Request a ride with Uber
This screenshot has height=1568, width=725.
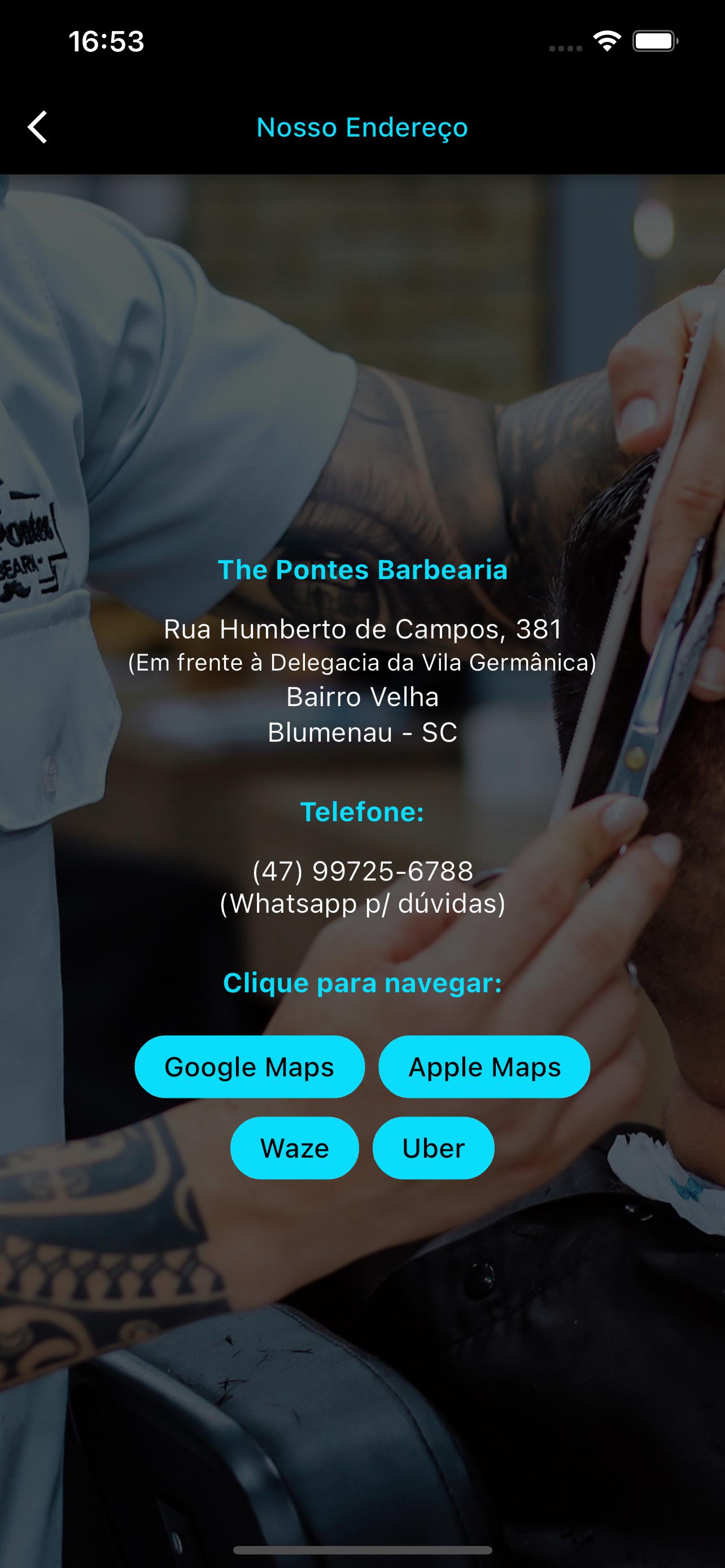tap(434, 1147)
